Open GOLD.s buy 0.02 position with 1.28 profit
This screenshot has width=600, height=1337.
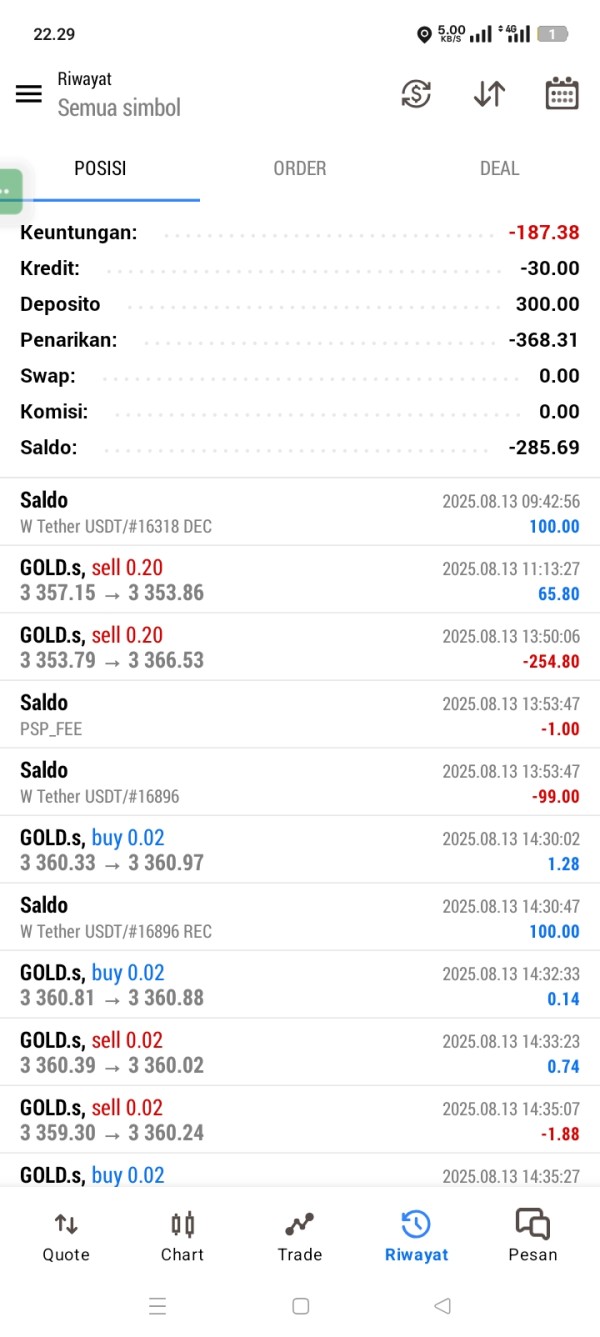[300, 850]
